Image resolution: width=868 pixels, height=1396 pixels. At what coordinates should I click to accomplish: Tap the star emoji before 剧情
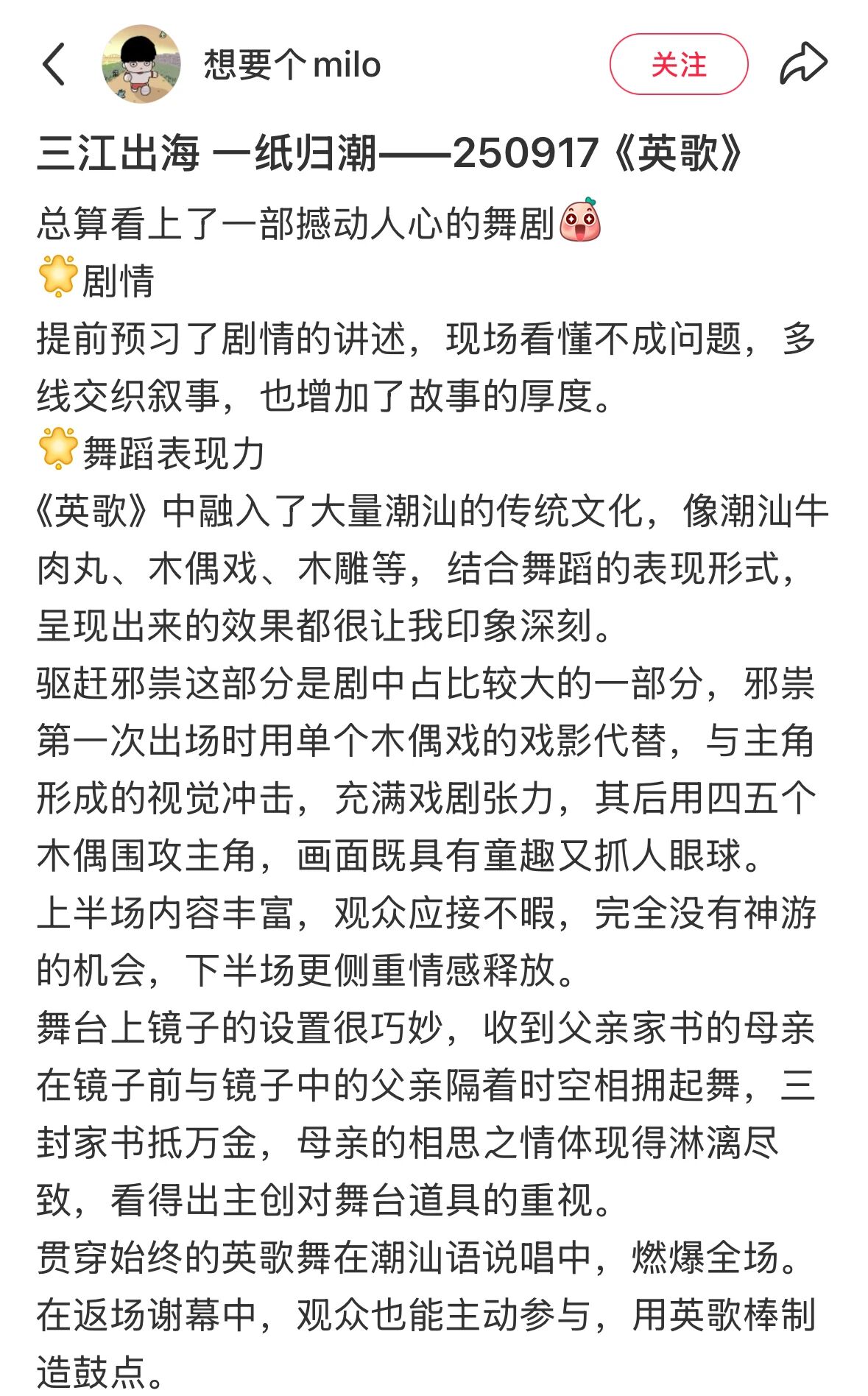pyautogui.click(x=58, y=277)
